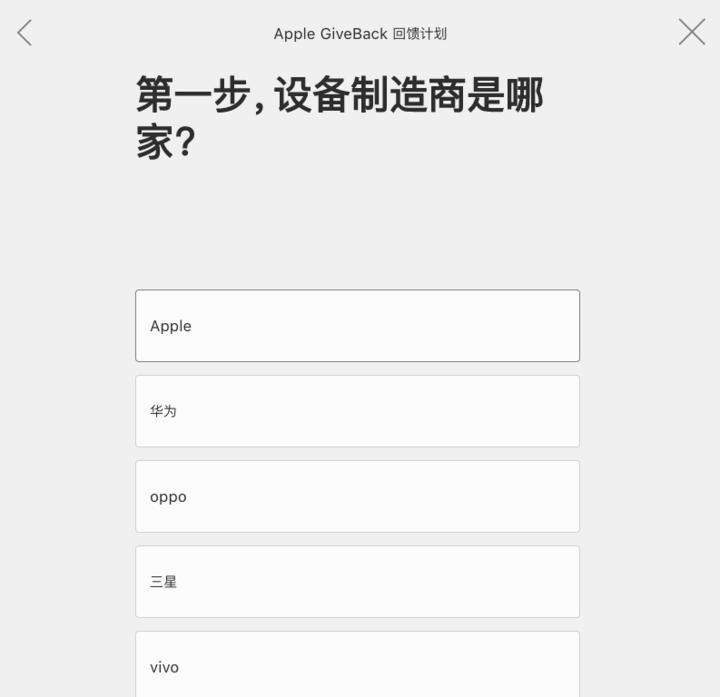This screenshot has height=697, width=720.
Task: Go back to the previous step
Action: coord(24,33)
